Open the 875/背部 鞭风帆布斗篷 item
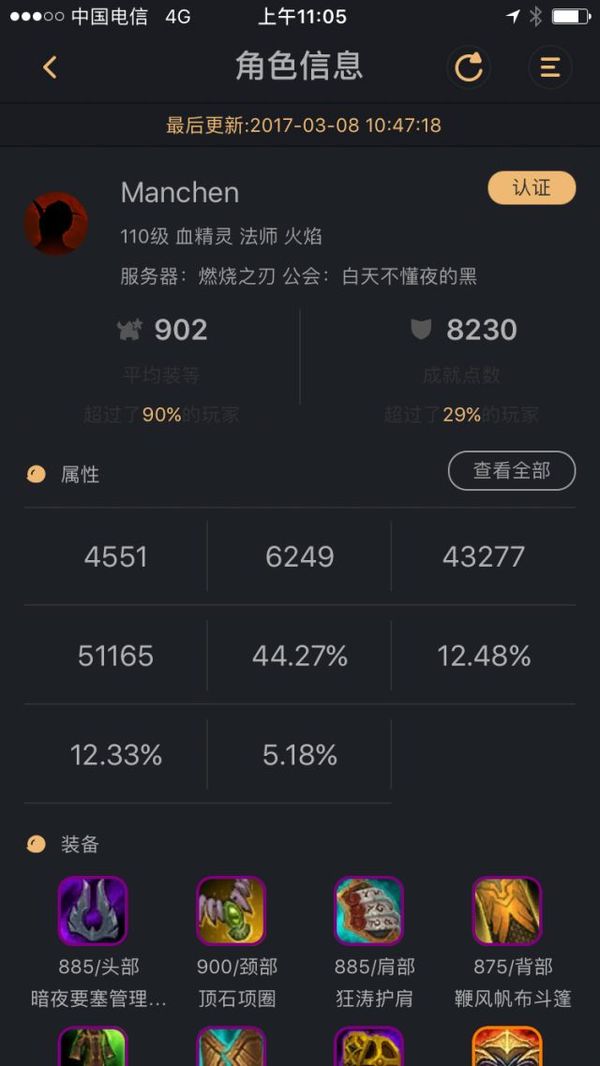This screenshot has width=600, height=1066. click(507, 911)
